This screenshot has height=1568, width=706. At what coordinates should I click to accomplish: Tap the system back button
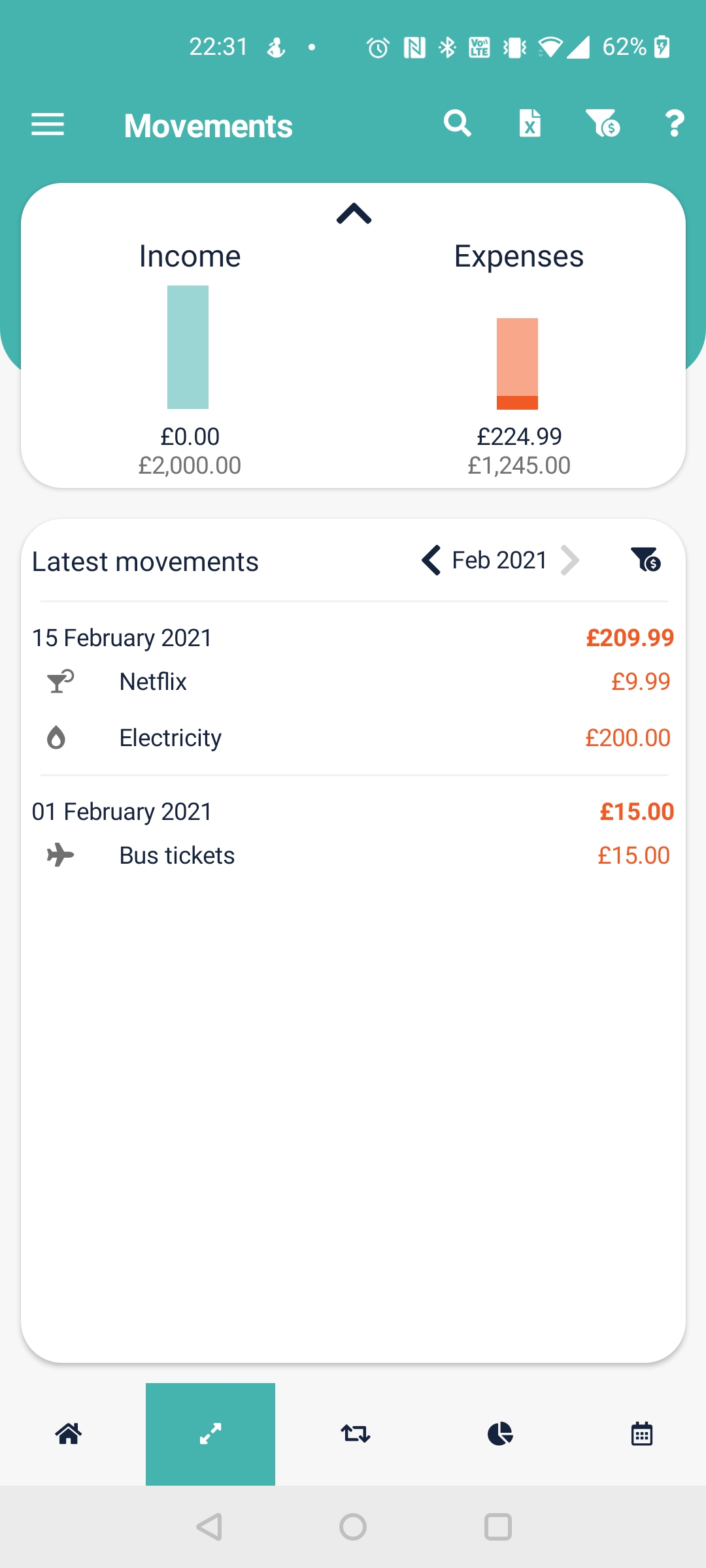210,1527
